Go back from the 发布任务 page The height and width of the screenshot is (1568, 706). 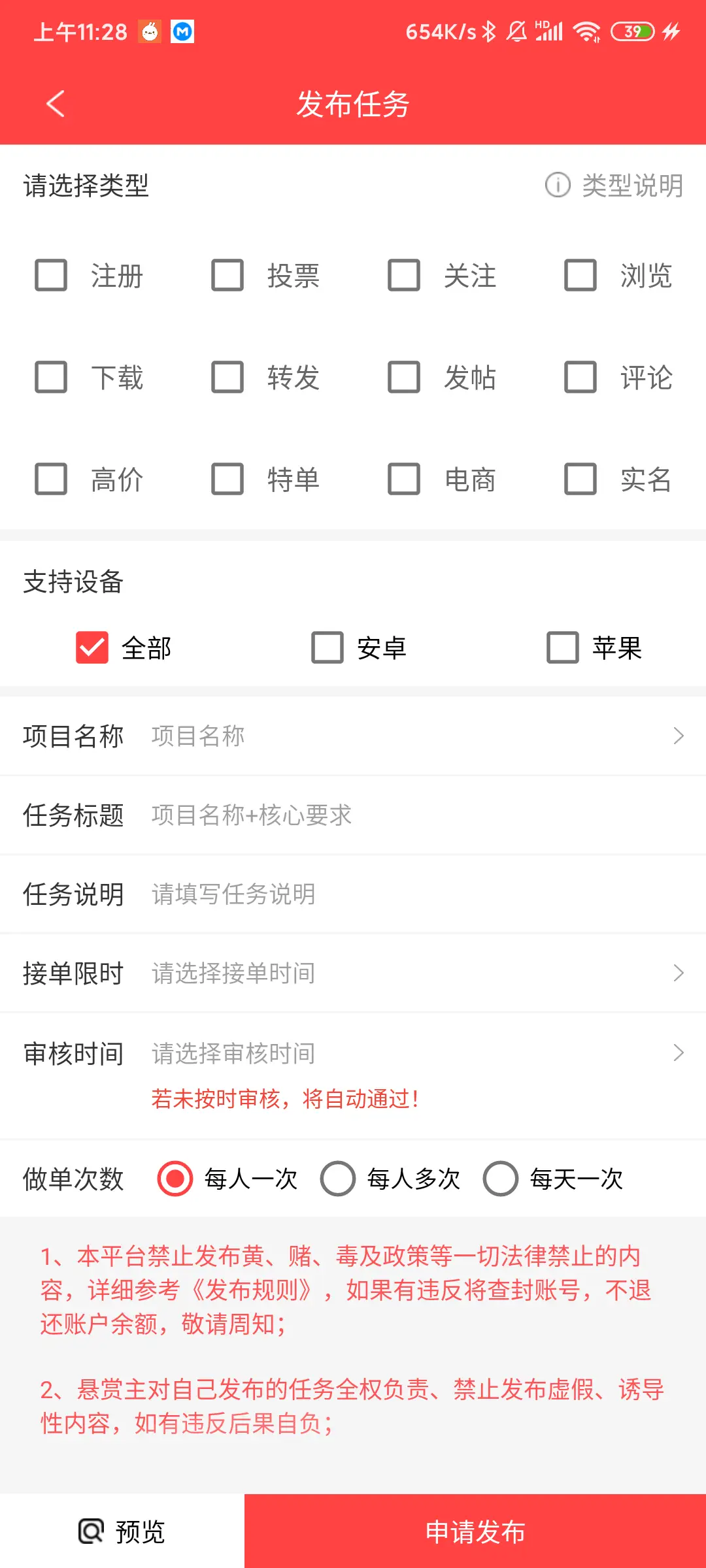(x=56, y=104)
